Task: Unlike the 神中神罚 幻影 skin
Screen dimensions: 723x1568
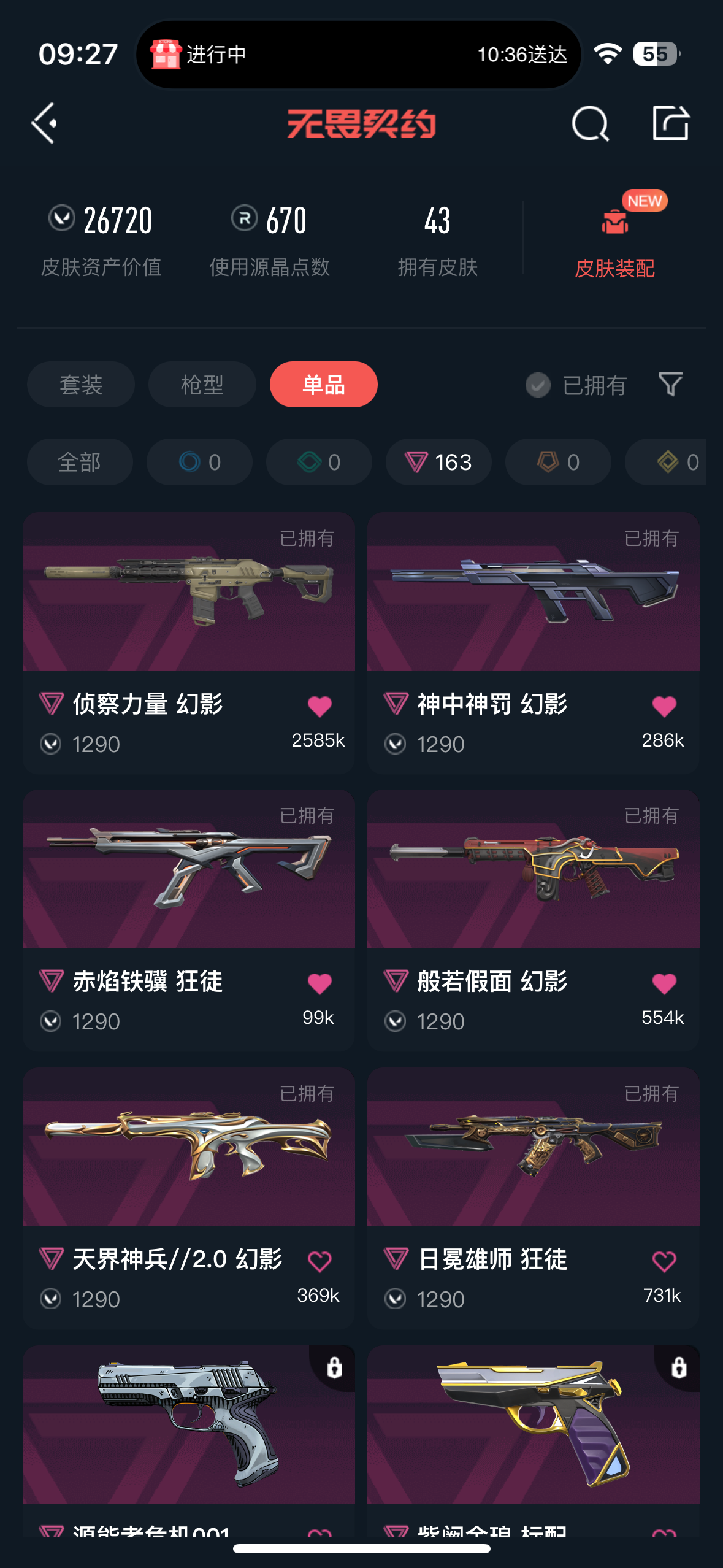Action: click(x=664, y=706)
